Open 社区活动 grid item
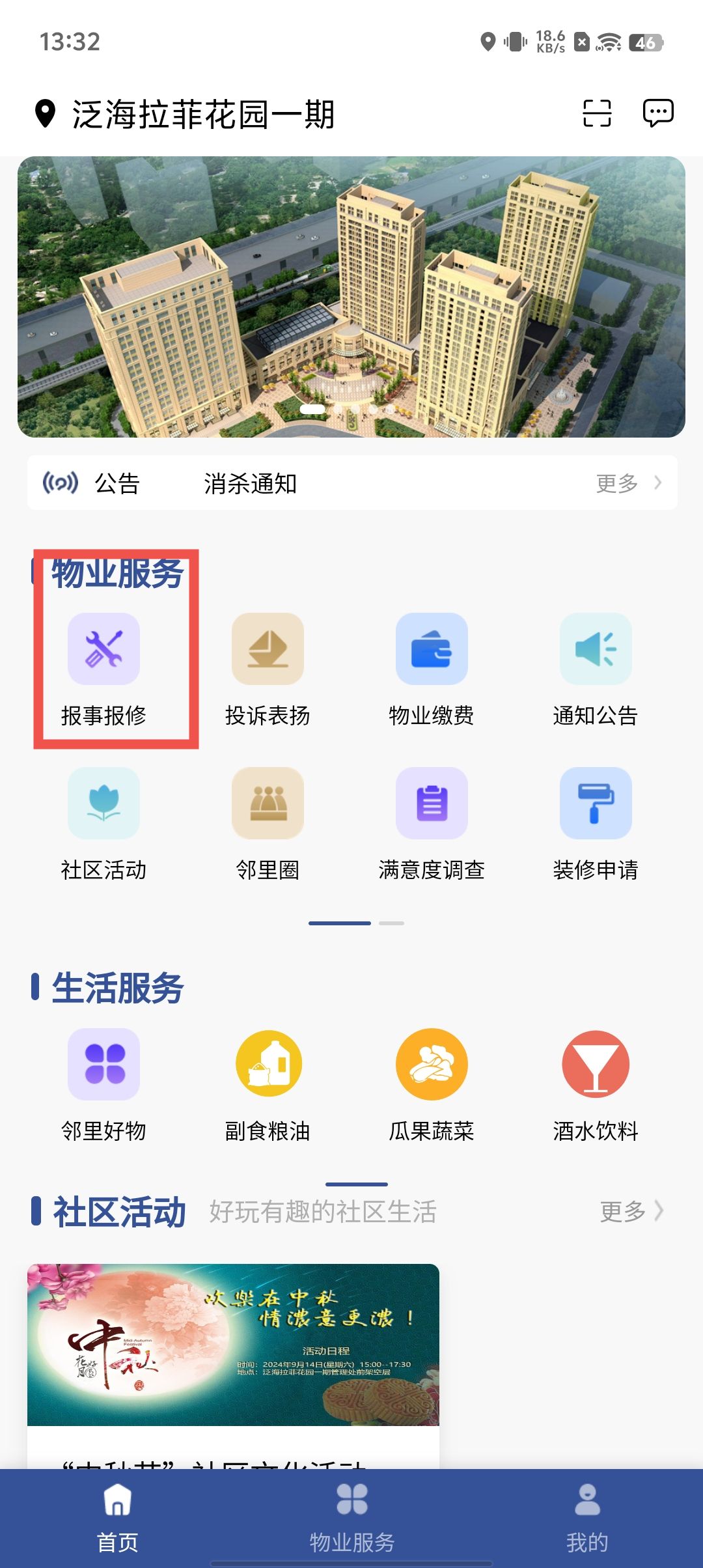 104,824
